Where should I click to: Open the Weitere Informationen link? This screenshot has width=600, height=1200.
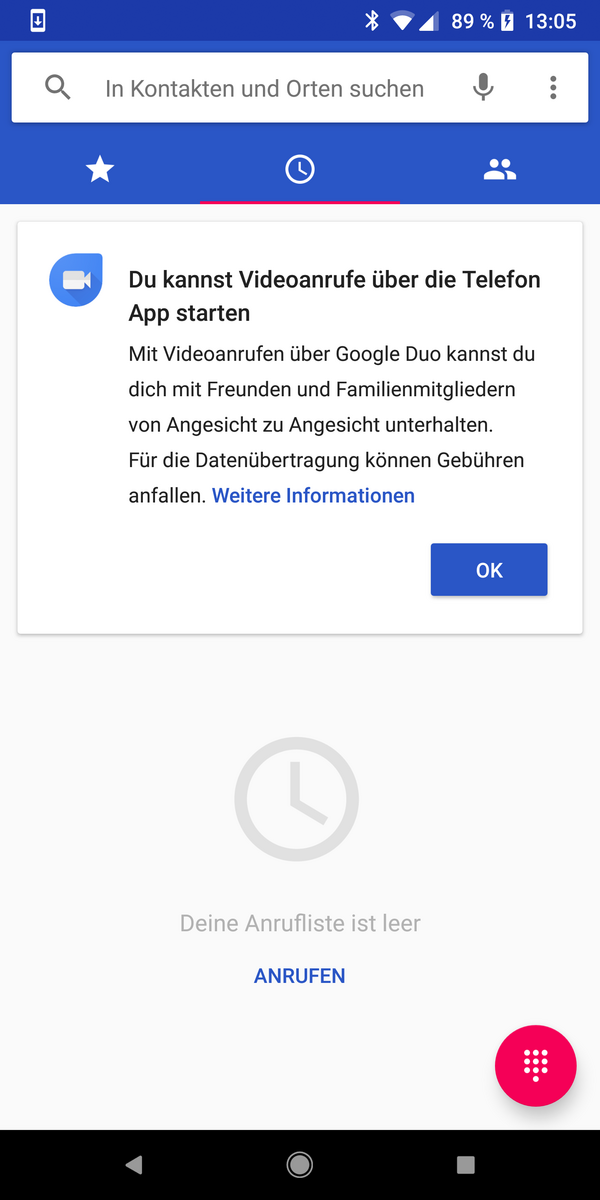point(313,496)
